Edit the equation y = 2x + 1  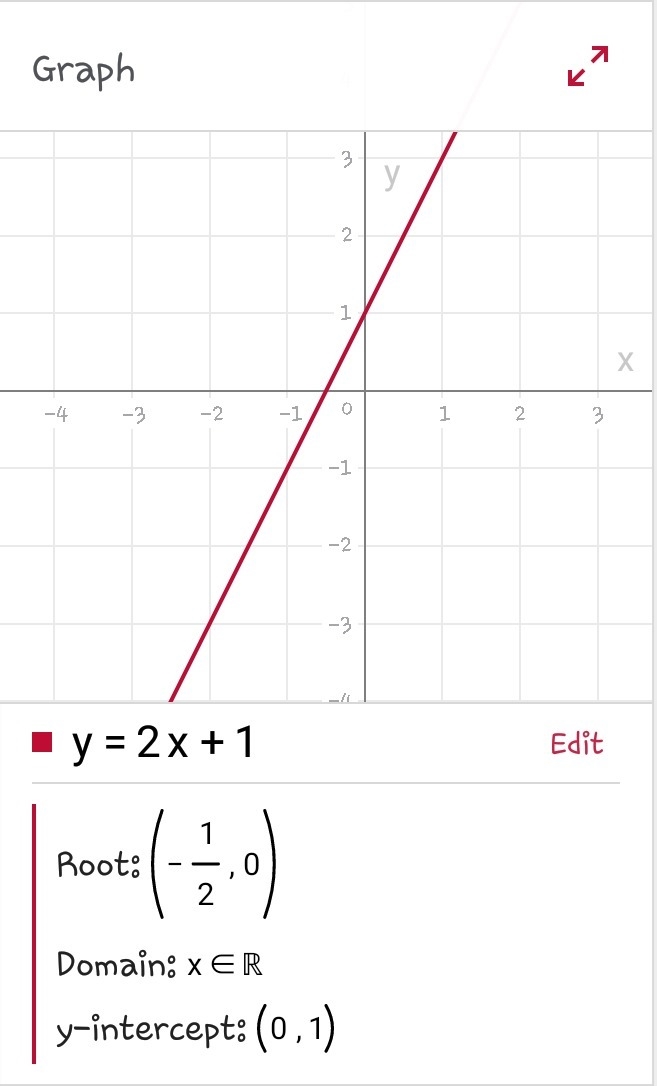click(577, 744)
